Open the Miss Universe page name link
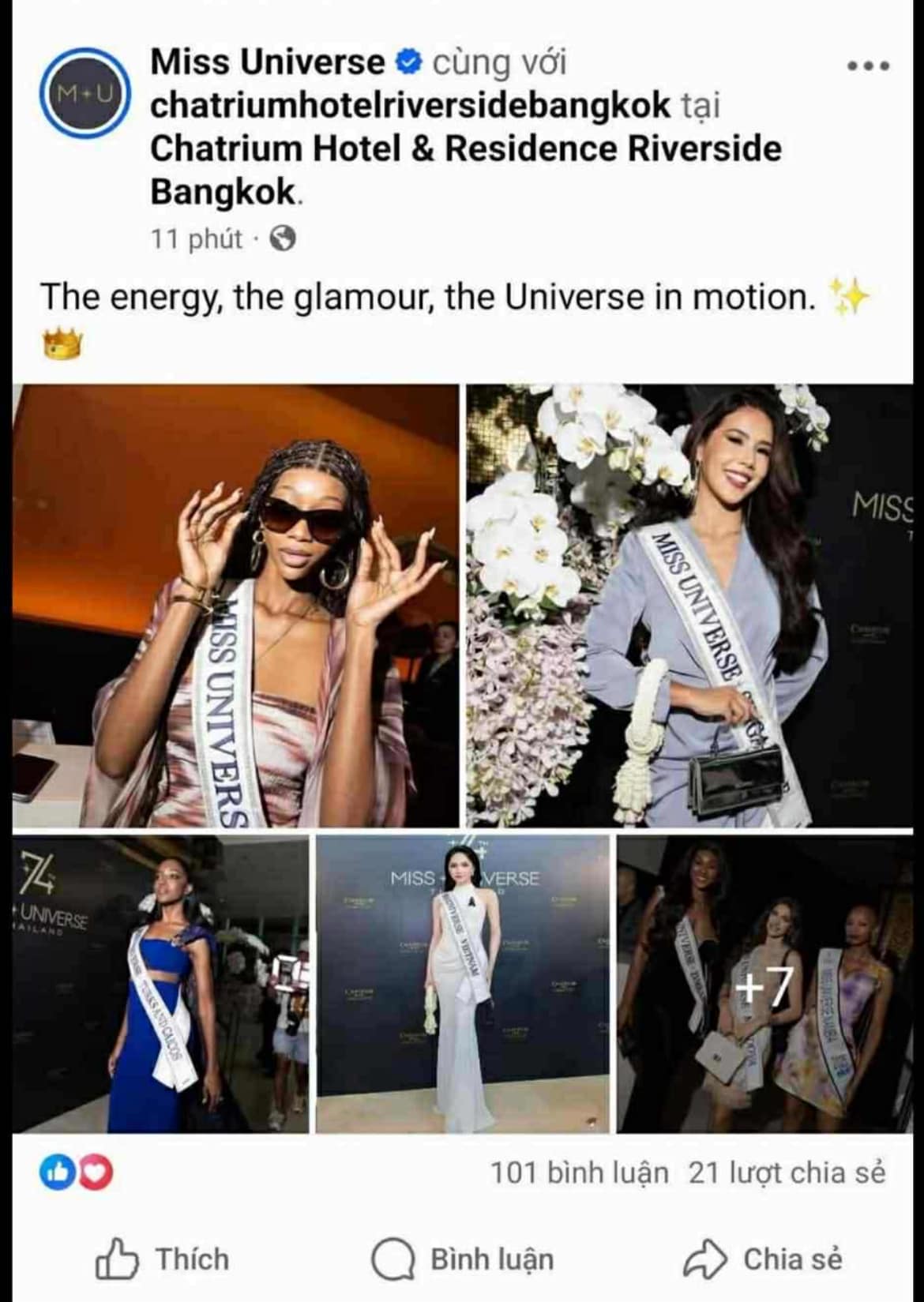Screen dimensions: 924x1302 tap(267, 62)
